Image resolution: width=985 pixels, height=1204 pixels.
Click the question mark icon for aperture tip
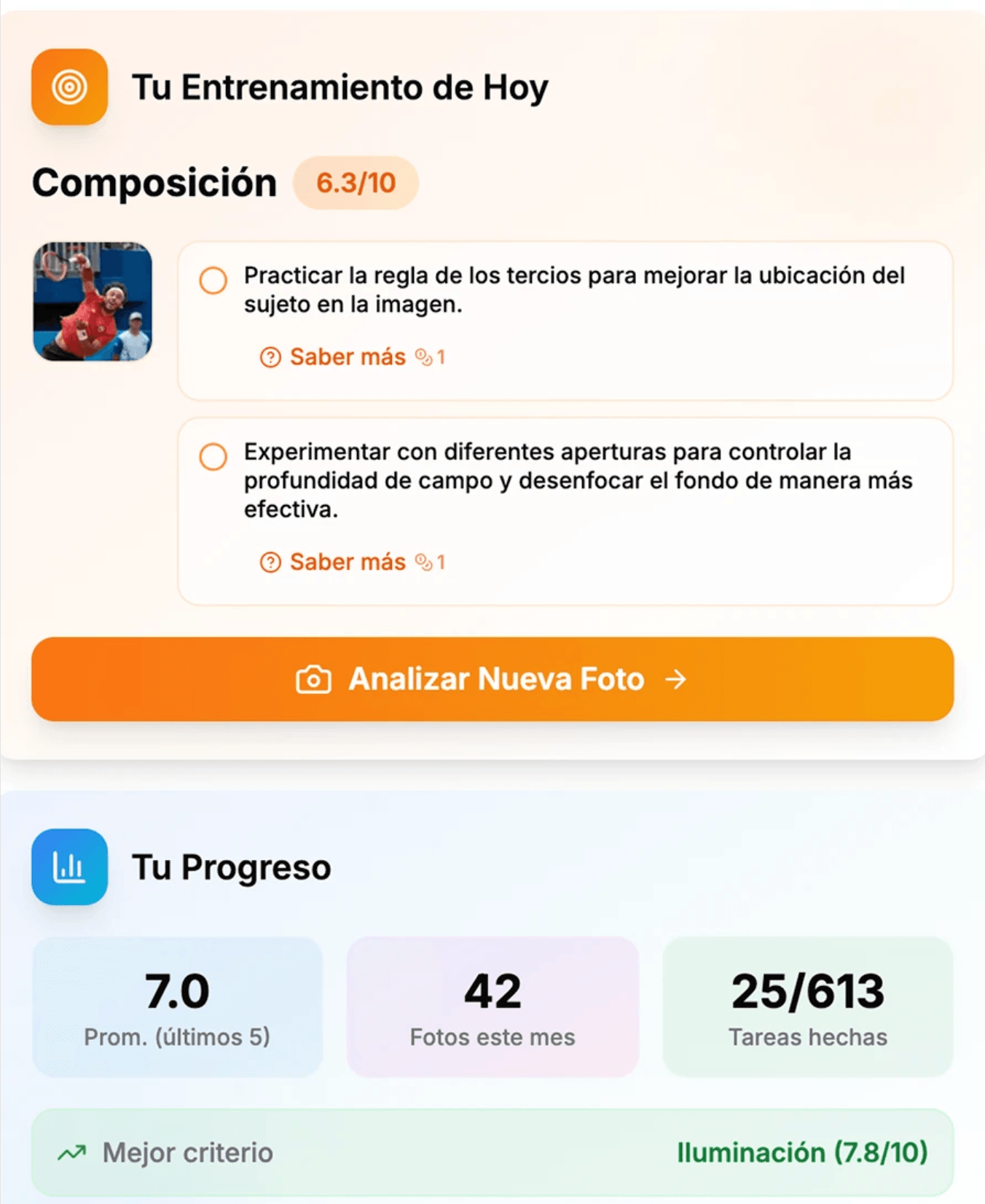pos(270,562)
